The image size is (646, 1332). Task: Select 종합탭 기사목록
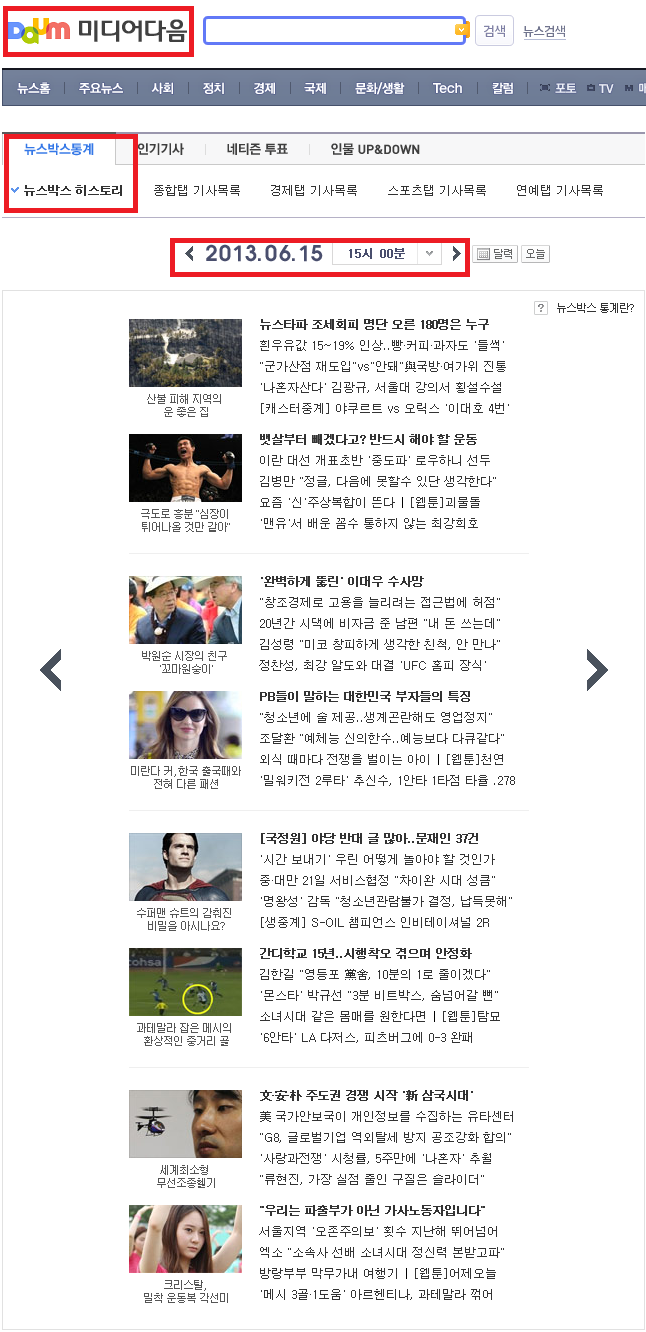click(x=197, y=190)
